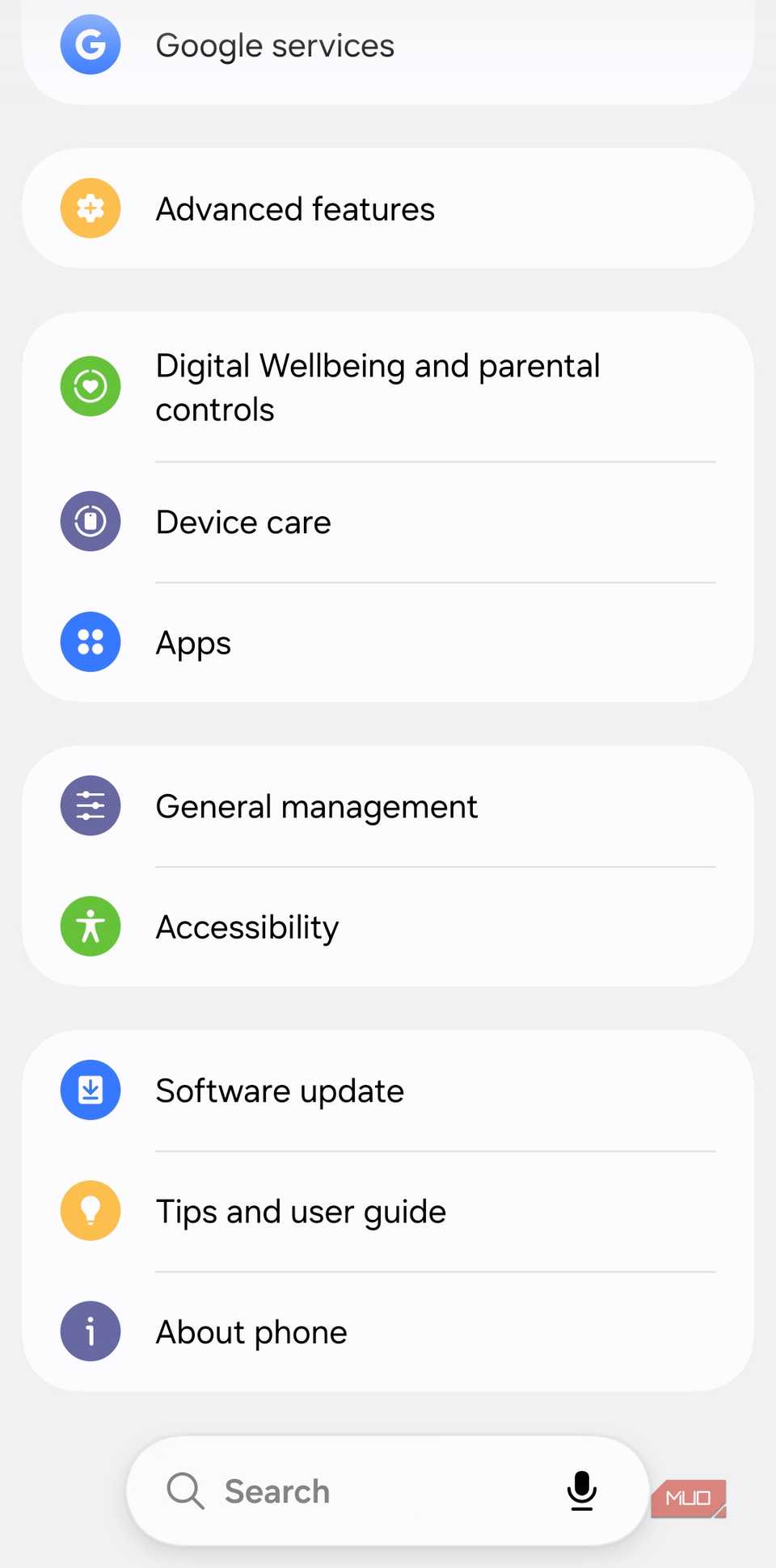The width and height of the screenshot is (776, 1568).
Task: Tap the green Accessibility icon
Action: pos(90,927)
